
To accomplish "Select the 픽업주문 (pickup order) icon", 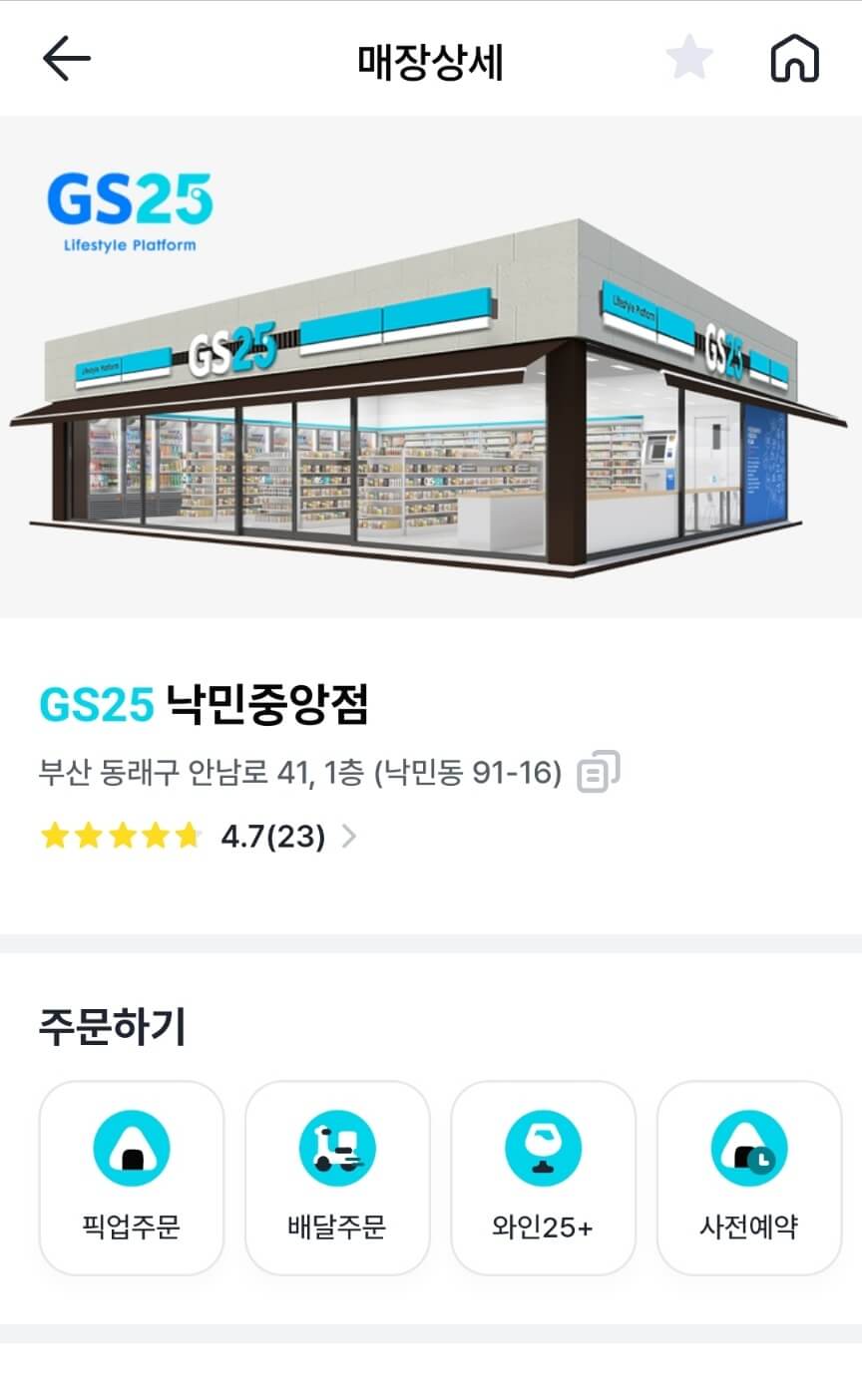I will click(131, 1148).
